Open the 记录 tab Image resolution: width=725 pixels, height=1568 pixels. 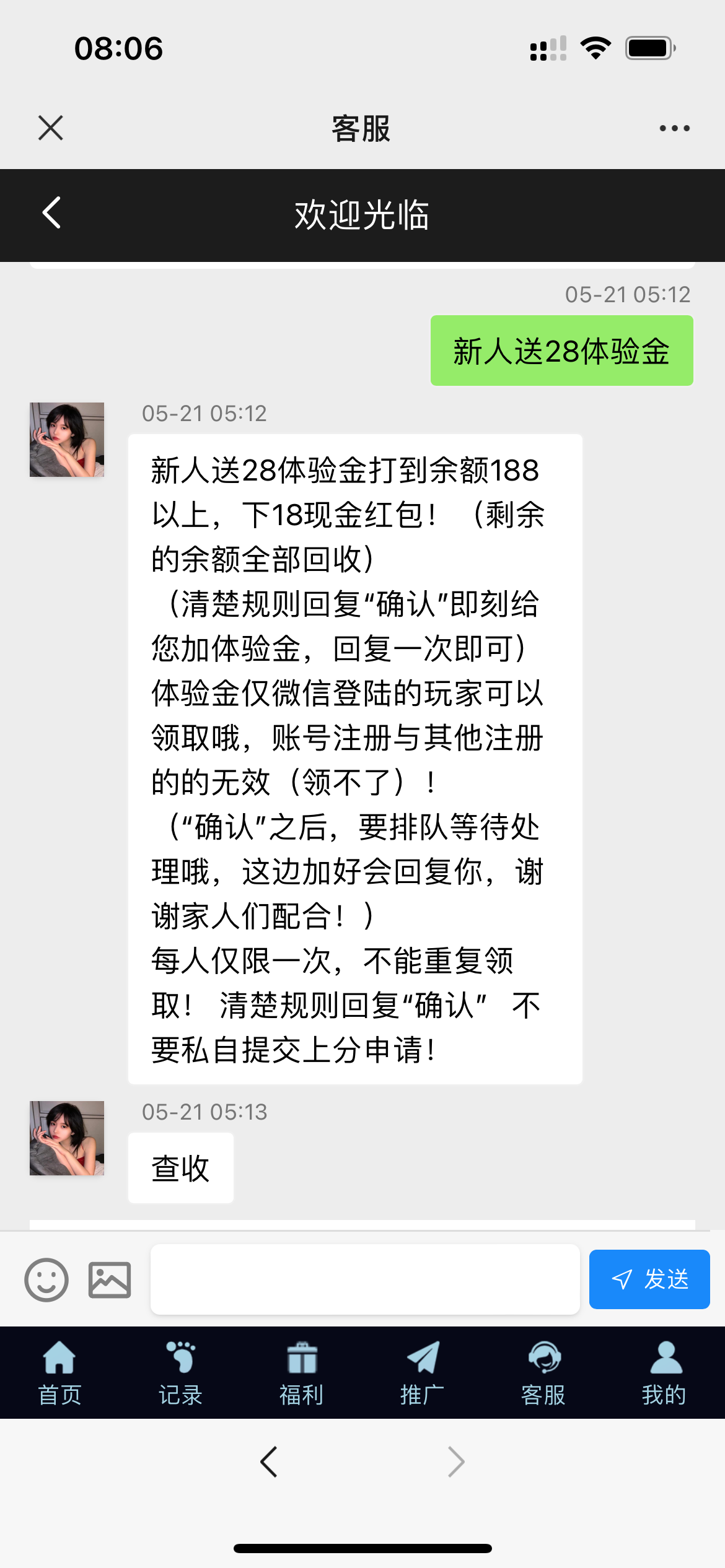(180, 1372)
